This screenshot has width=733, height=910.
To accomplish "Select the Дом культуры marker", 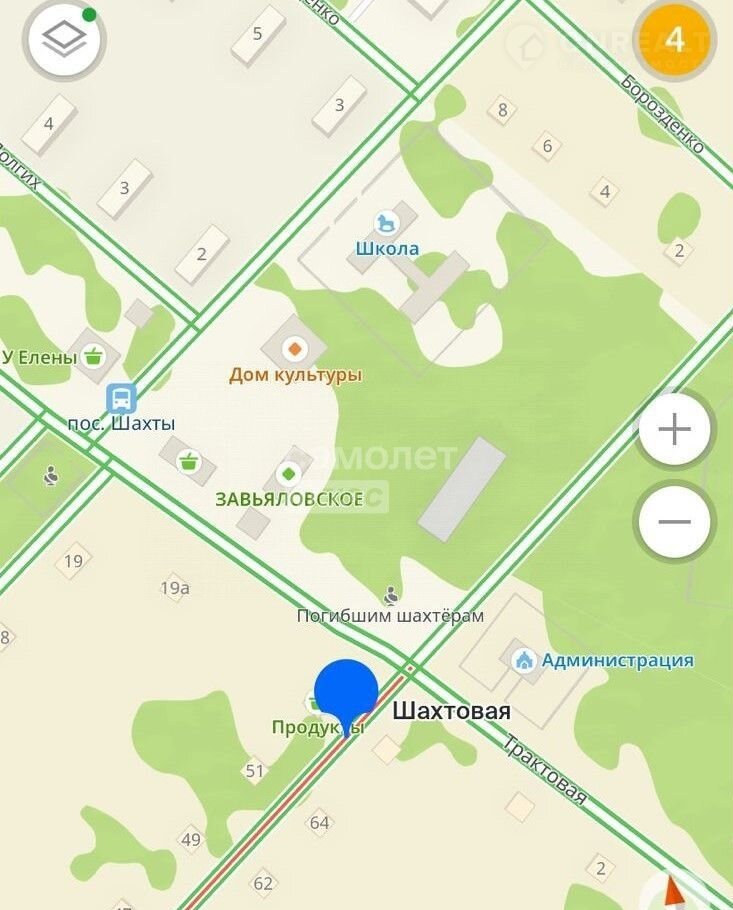I will [295, 349].
